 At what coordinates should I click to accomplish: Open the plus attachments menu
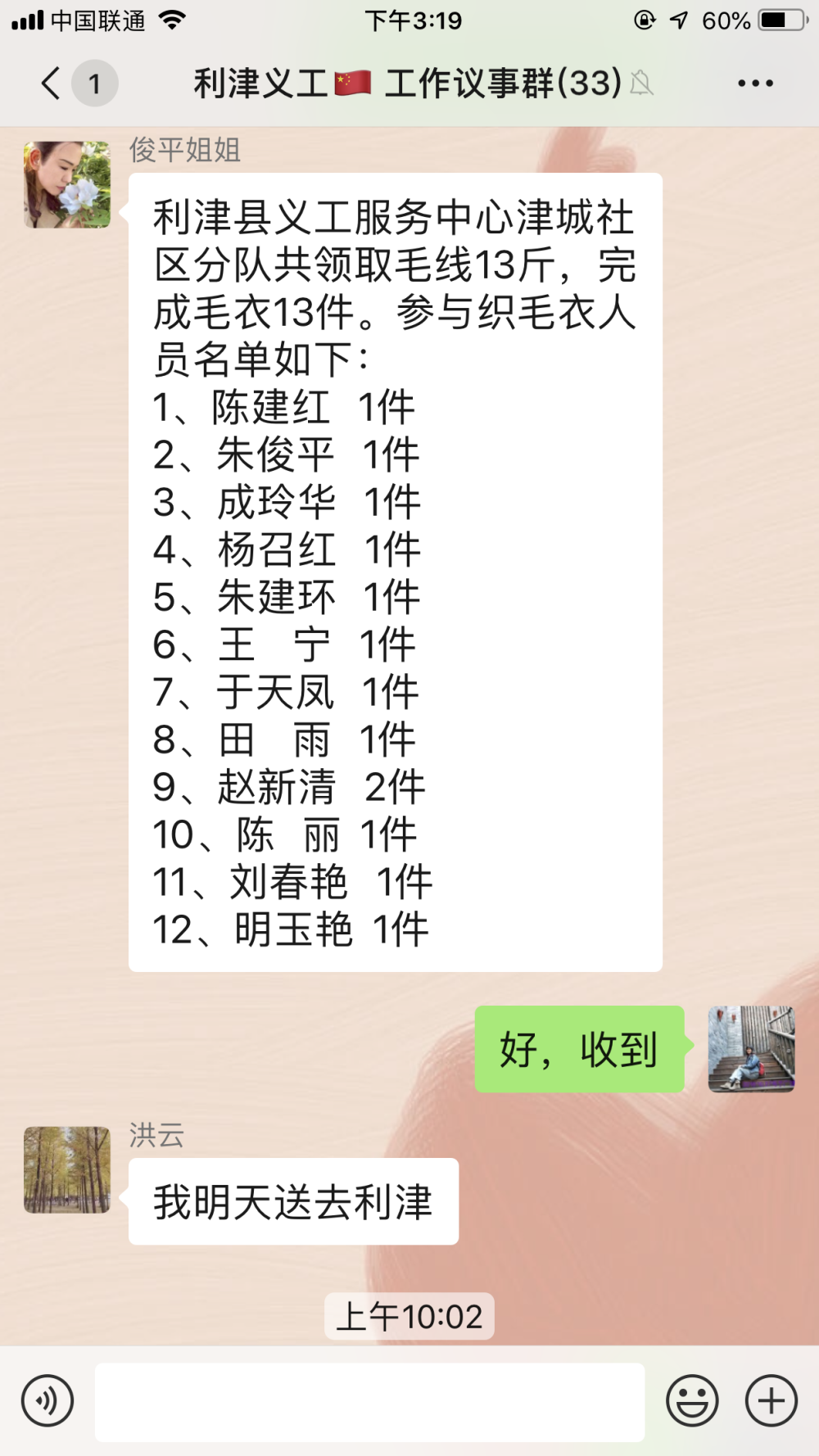pyautogui.click(x=771, y=1401)
